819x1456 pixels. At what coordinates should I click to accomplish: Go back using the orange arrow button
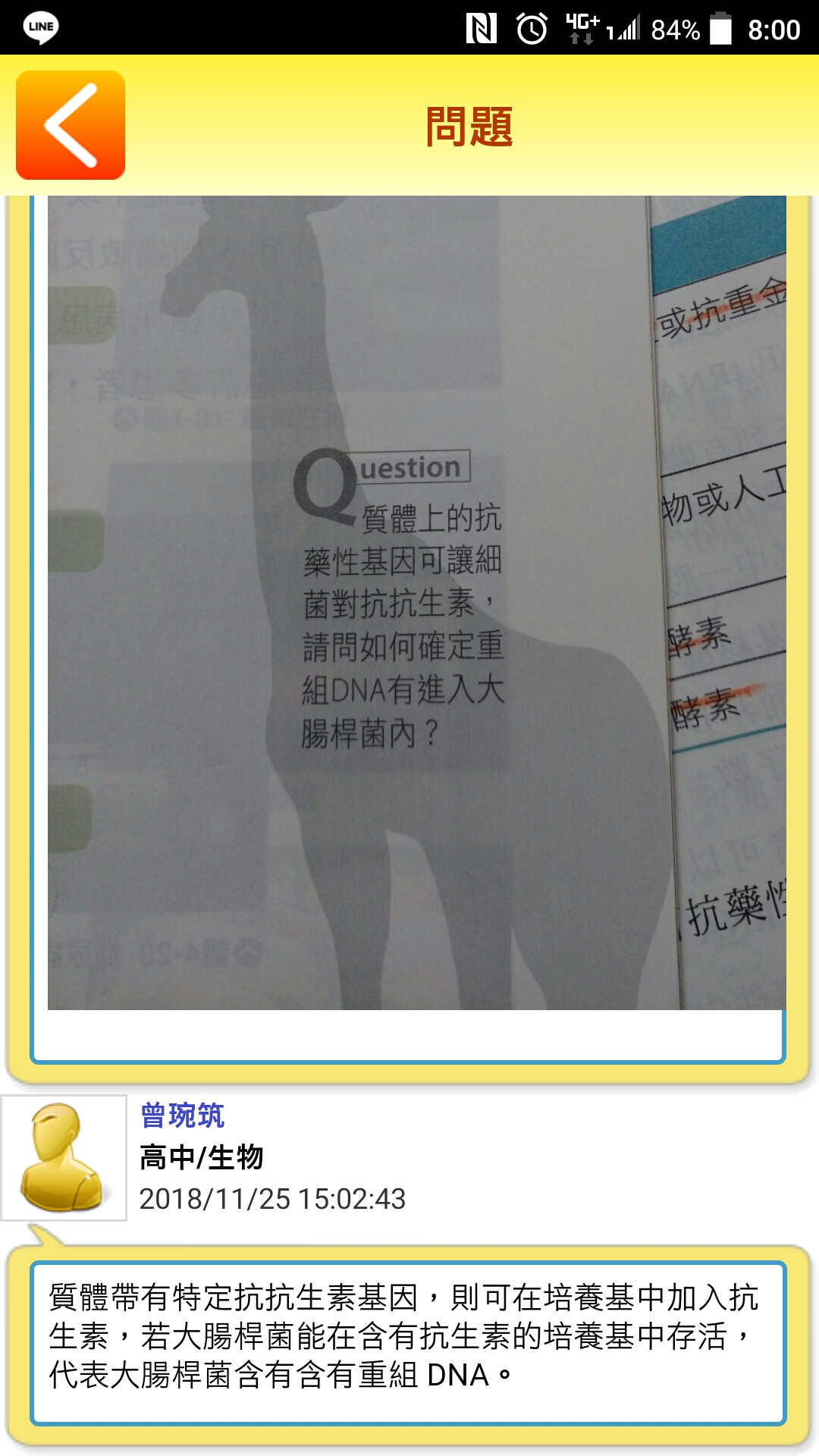click(x=71, y=125)
